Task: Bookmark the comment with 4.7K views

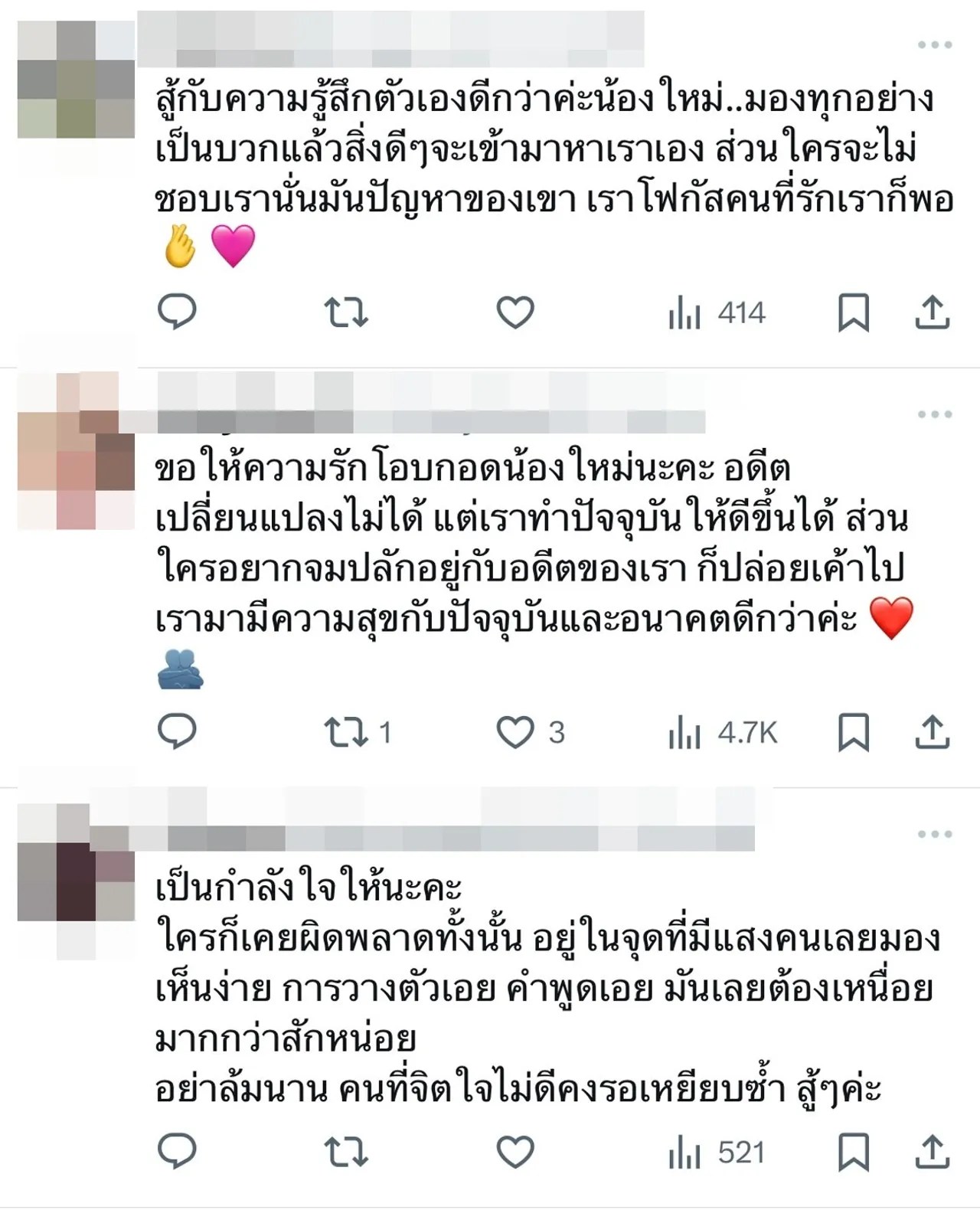Action: point(853,732)
